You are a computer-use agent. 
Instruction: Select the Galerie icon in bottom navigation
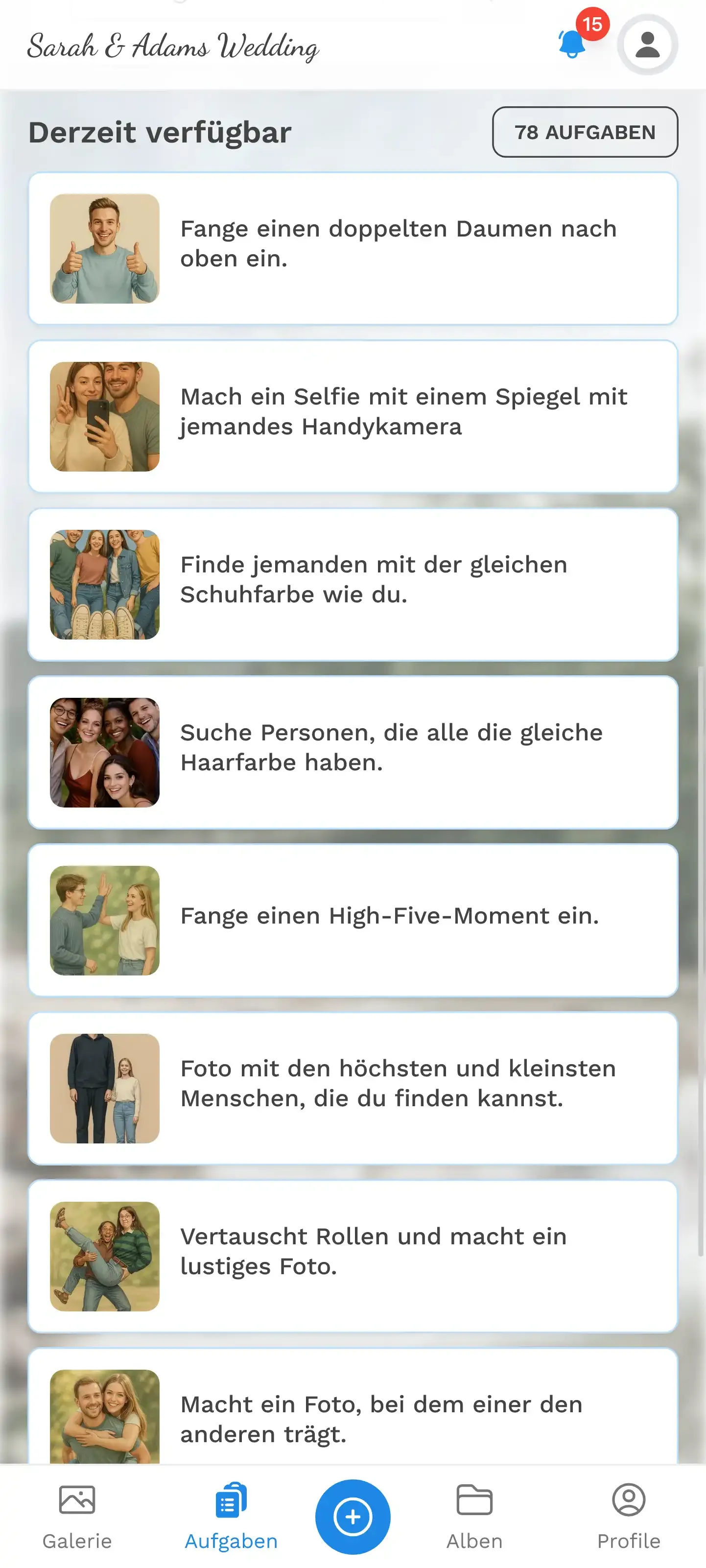click(x=76, y=1500)
